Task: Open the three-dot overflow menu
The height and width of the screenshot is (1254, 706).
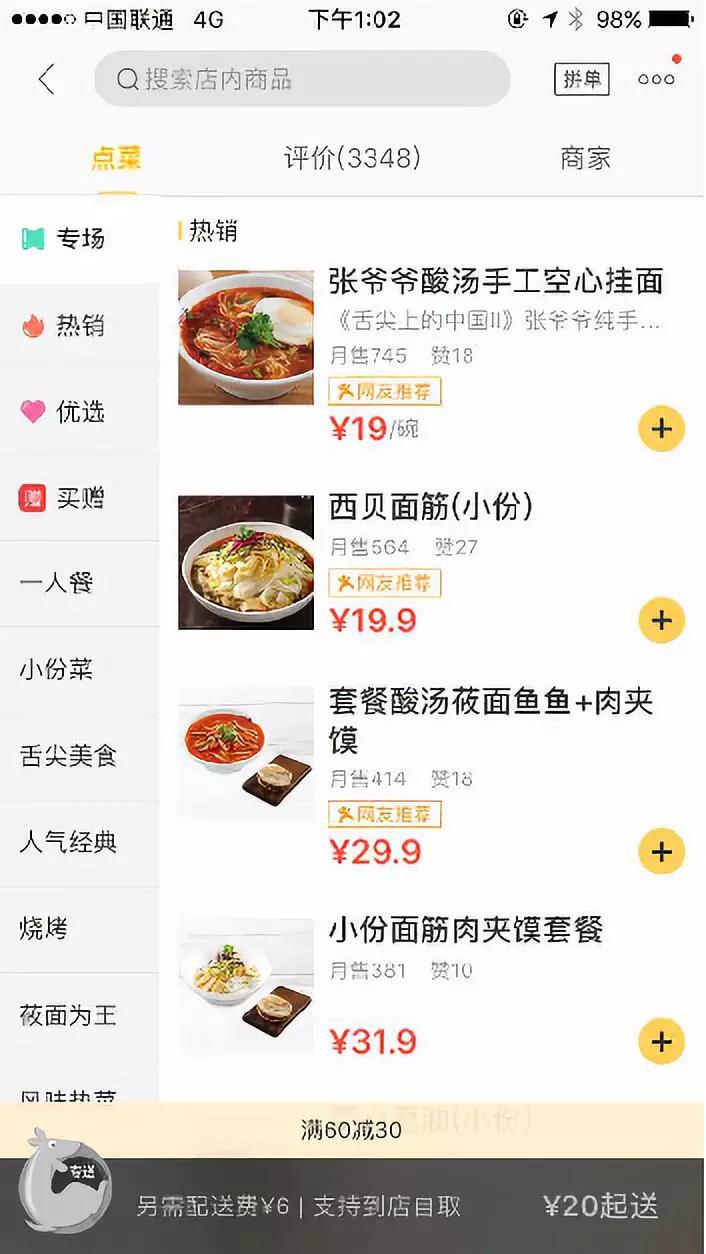Action: tap(656, 79)
